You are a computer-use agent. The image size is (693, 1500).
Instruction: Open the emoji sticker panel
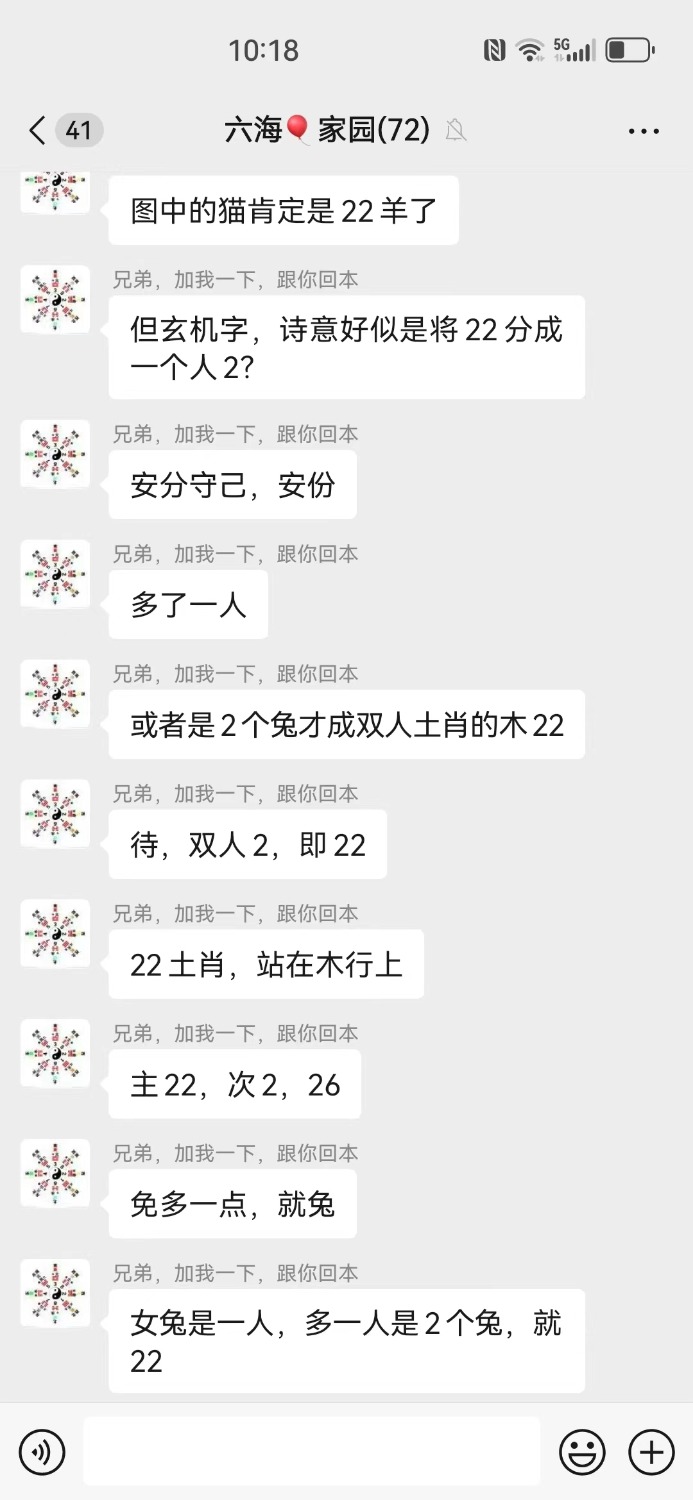click(582, 1452)
